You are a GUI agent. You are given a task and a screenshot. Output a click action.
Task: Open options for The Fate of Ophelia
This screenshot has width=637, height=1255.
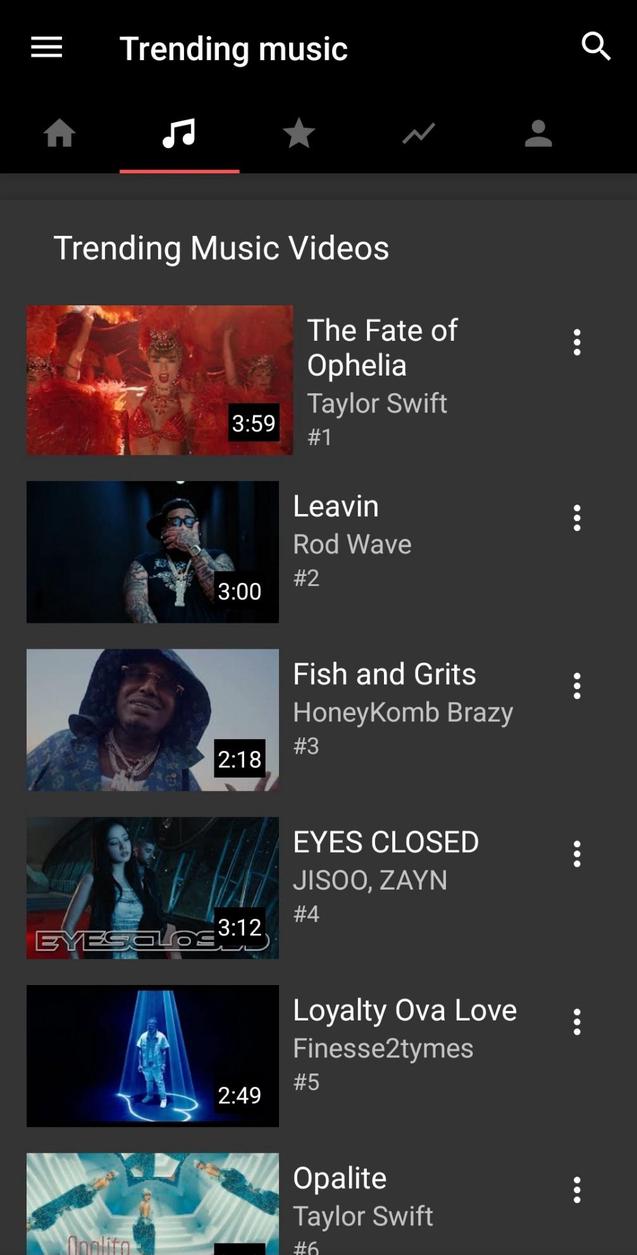[x=577, y=342]
